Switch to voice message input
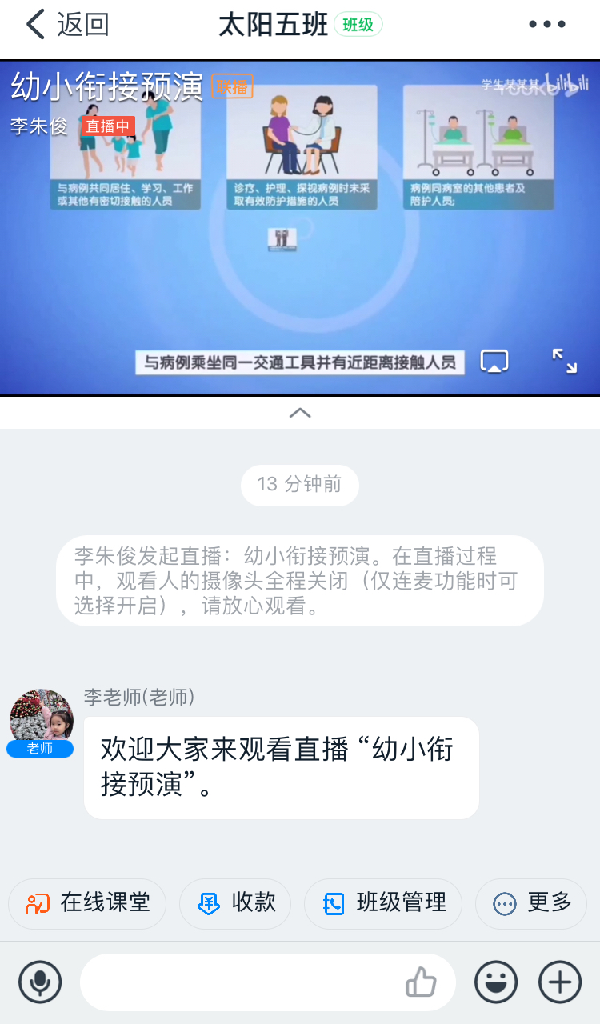Screen dimensions: 600x1024 click(x=40, y=982)
